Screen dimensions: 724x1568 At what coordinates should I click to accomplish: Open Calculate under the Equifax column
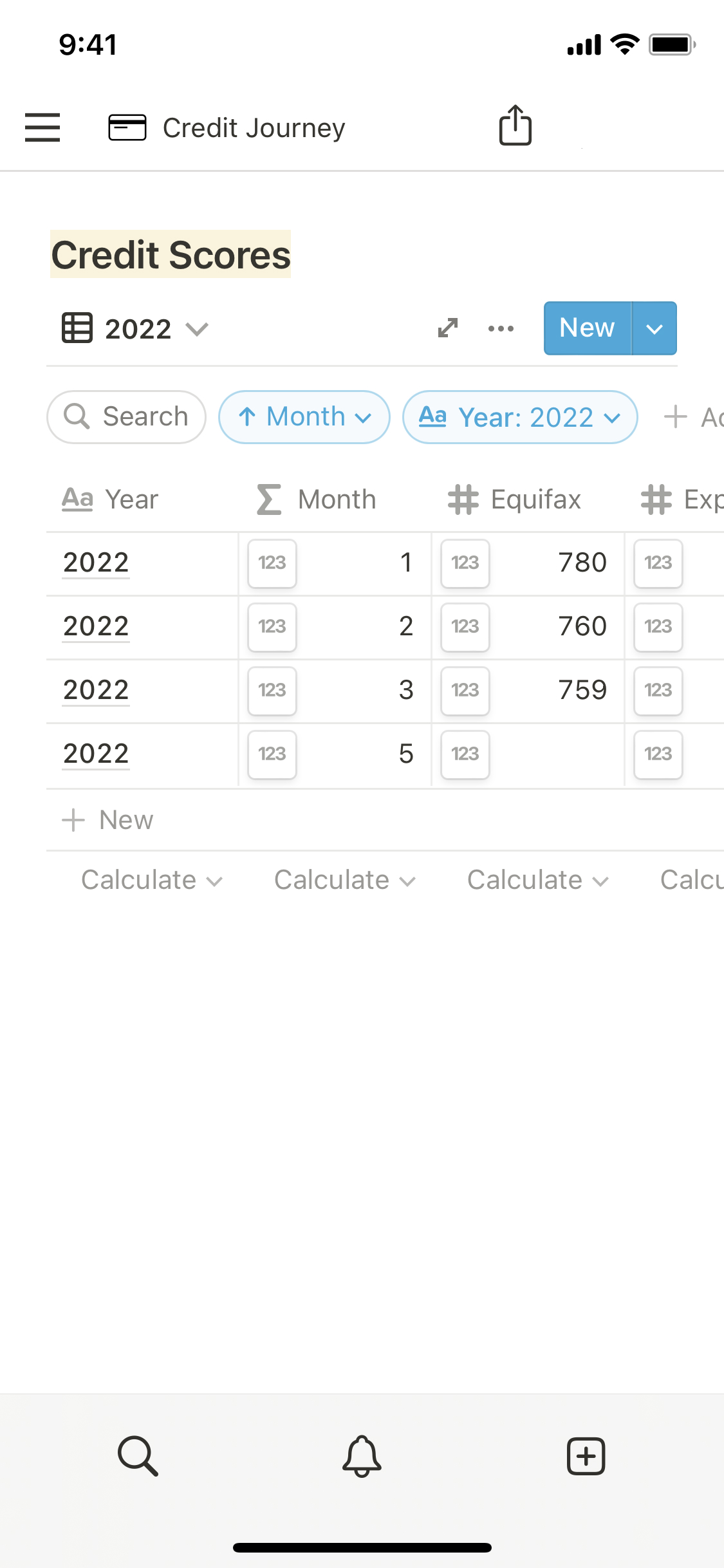[537, 880]
